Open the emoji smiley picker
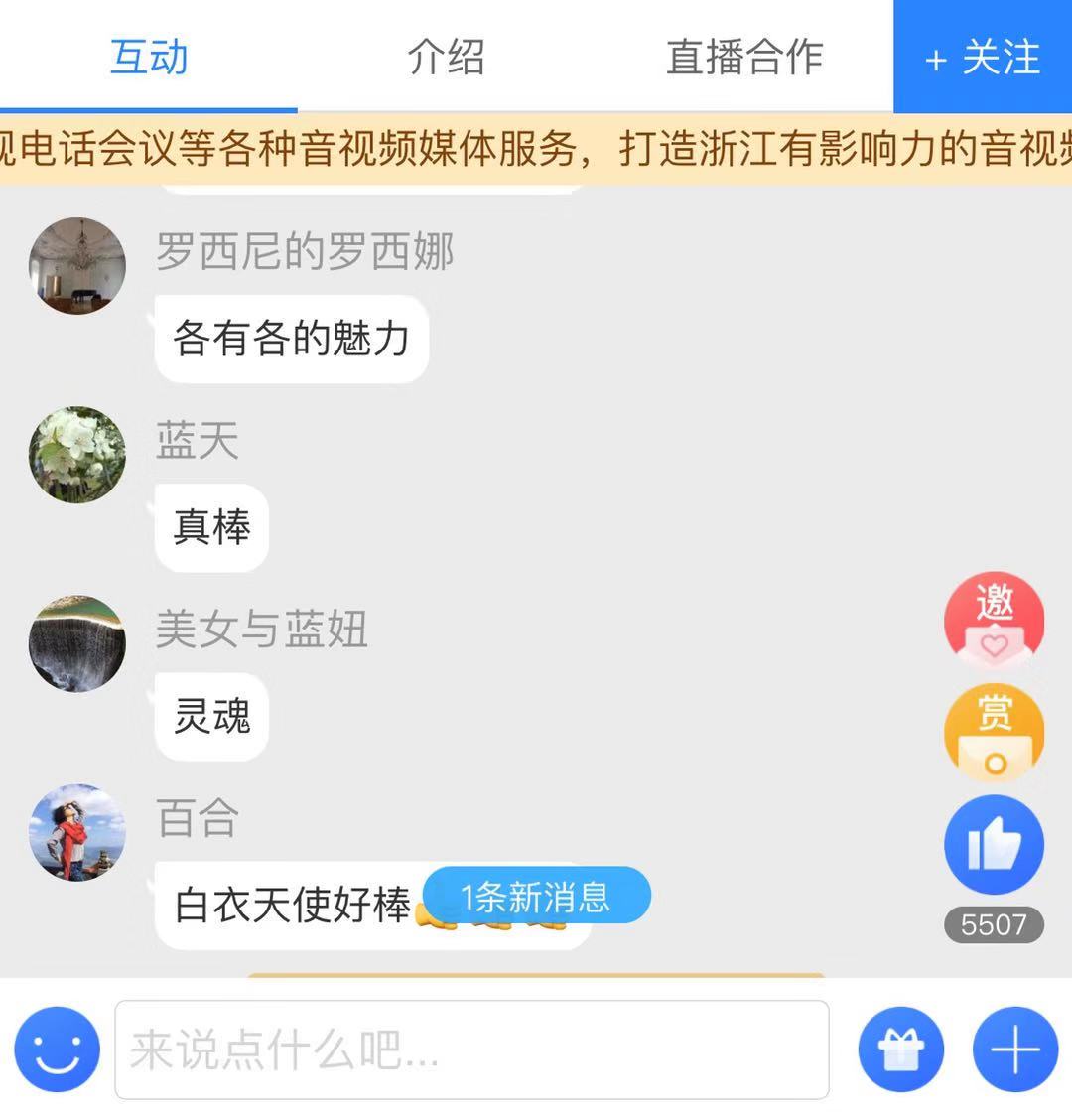 58,1049
